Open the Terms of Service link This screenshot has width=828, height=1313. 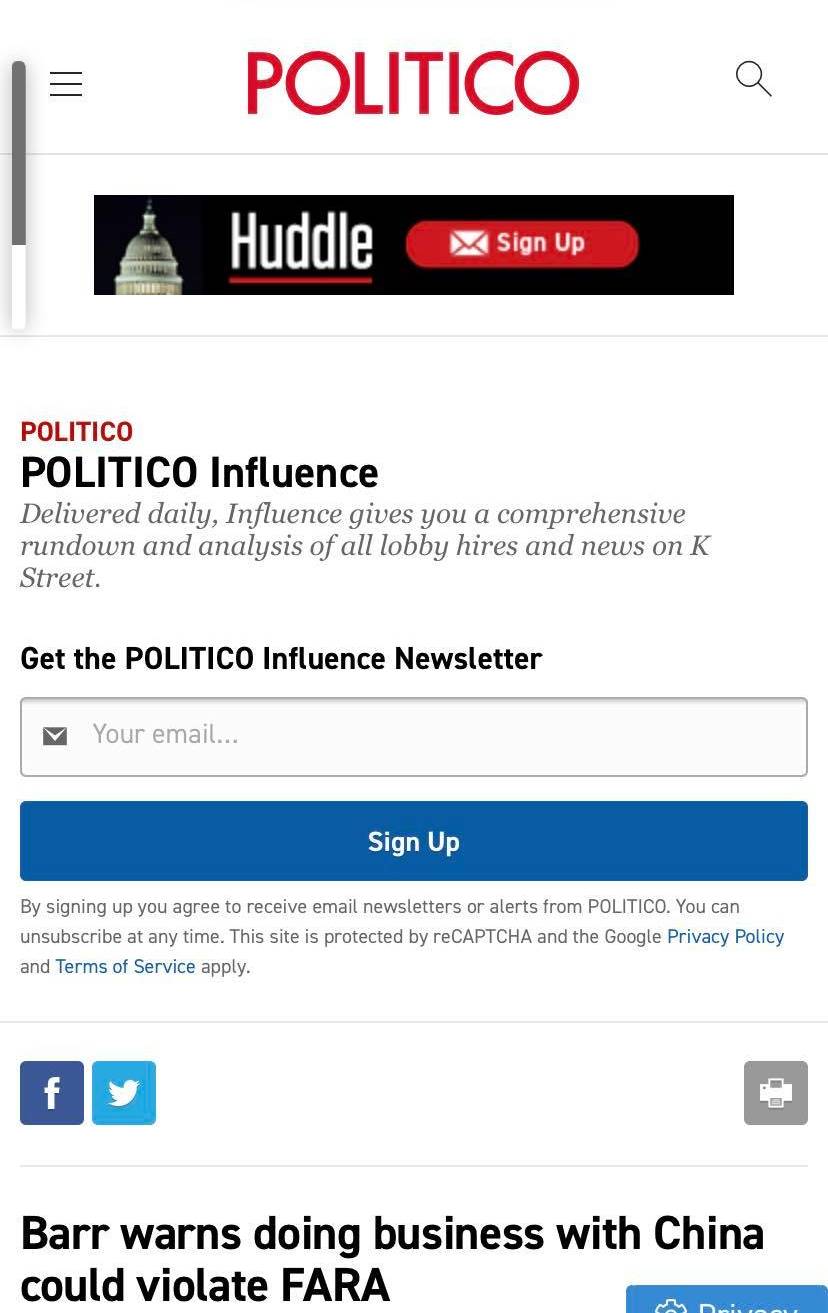pyautogui.click(x=125, y=967)
